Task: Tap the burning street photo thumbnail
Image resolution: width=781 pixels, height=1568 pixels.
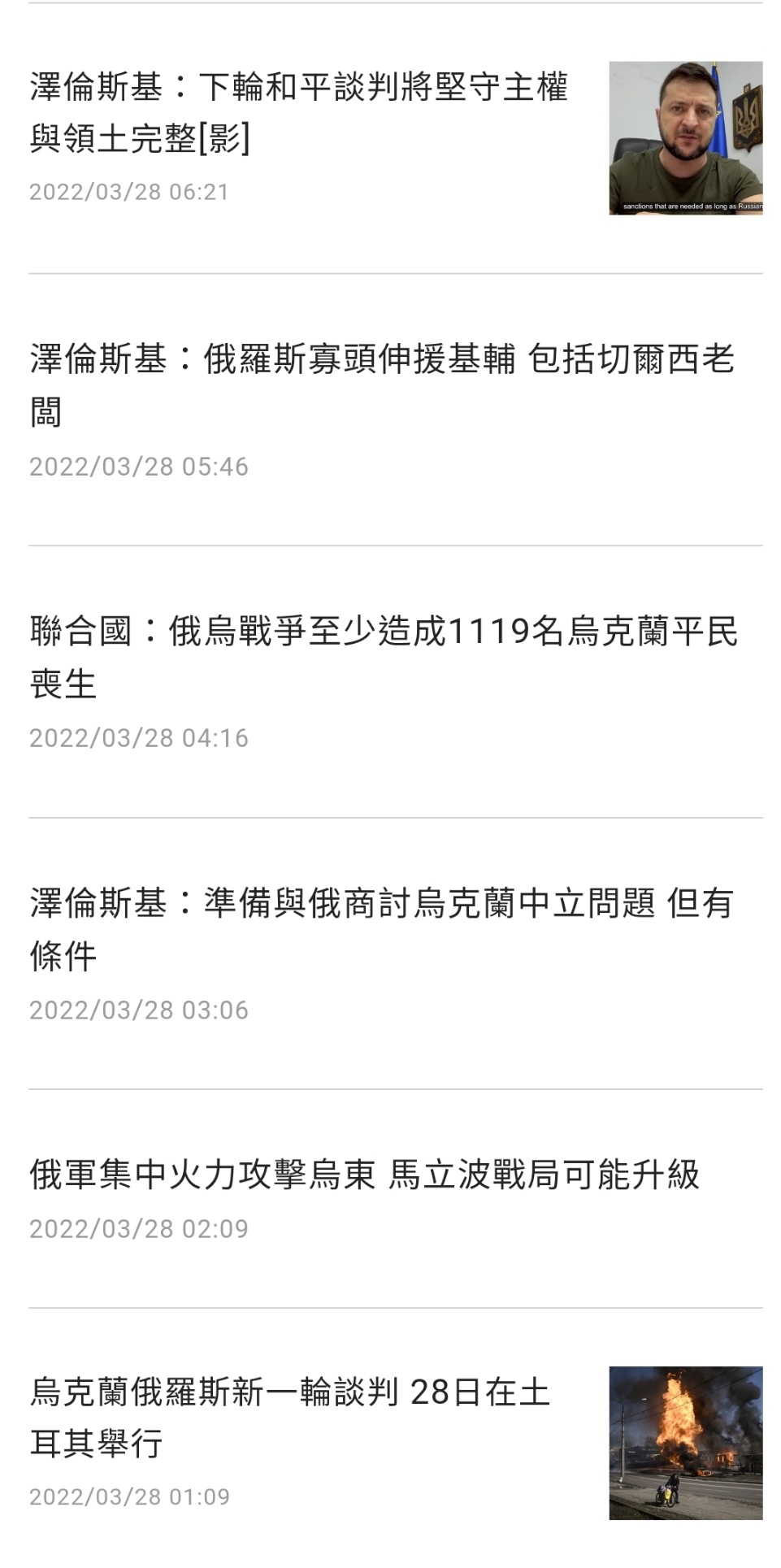Action: [686, 1443]
